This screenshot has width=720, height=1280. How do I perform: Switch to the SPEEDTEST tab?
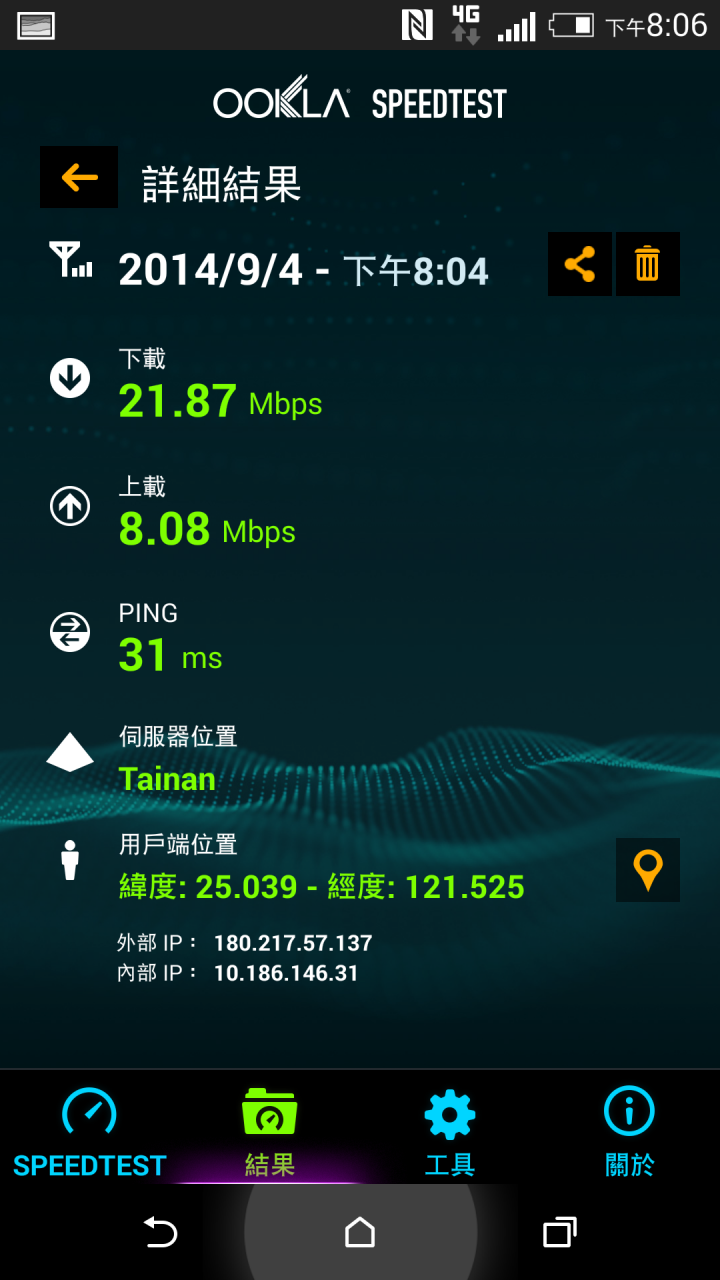pyautogui.click(x=90, y=1131)
